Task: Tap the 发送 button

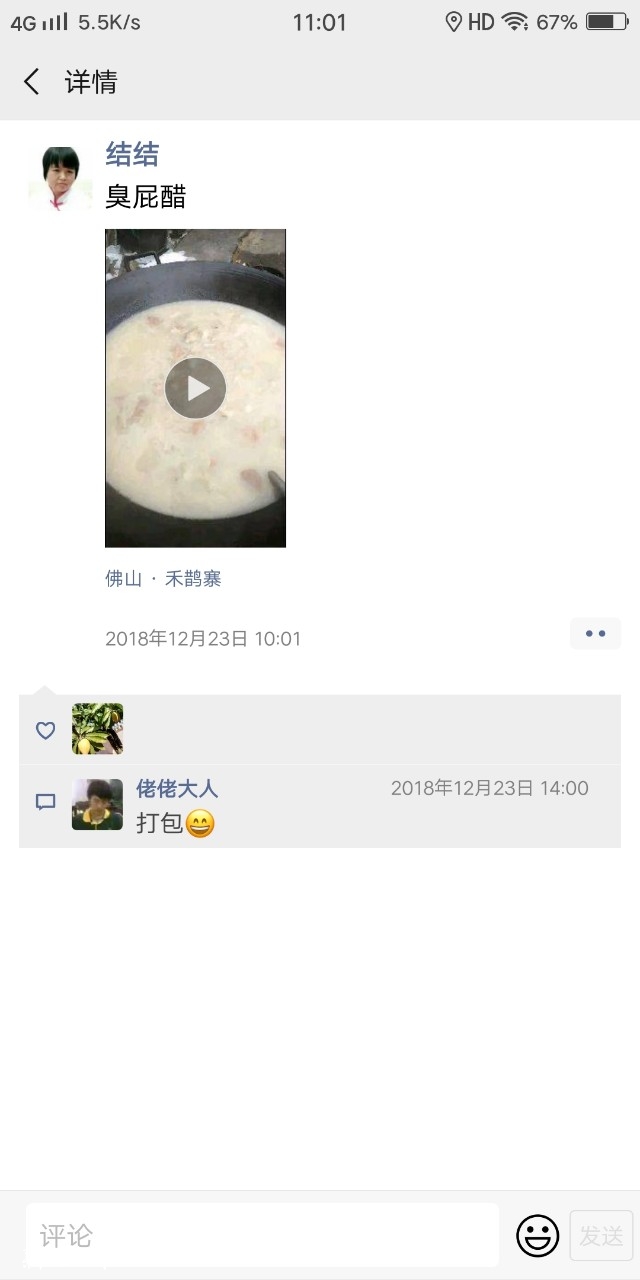Action: click(x=601, y=1236)
